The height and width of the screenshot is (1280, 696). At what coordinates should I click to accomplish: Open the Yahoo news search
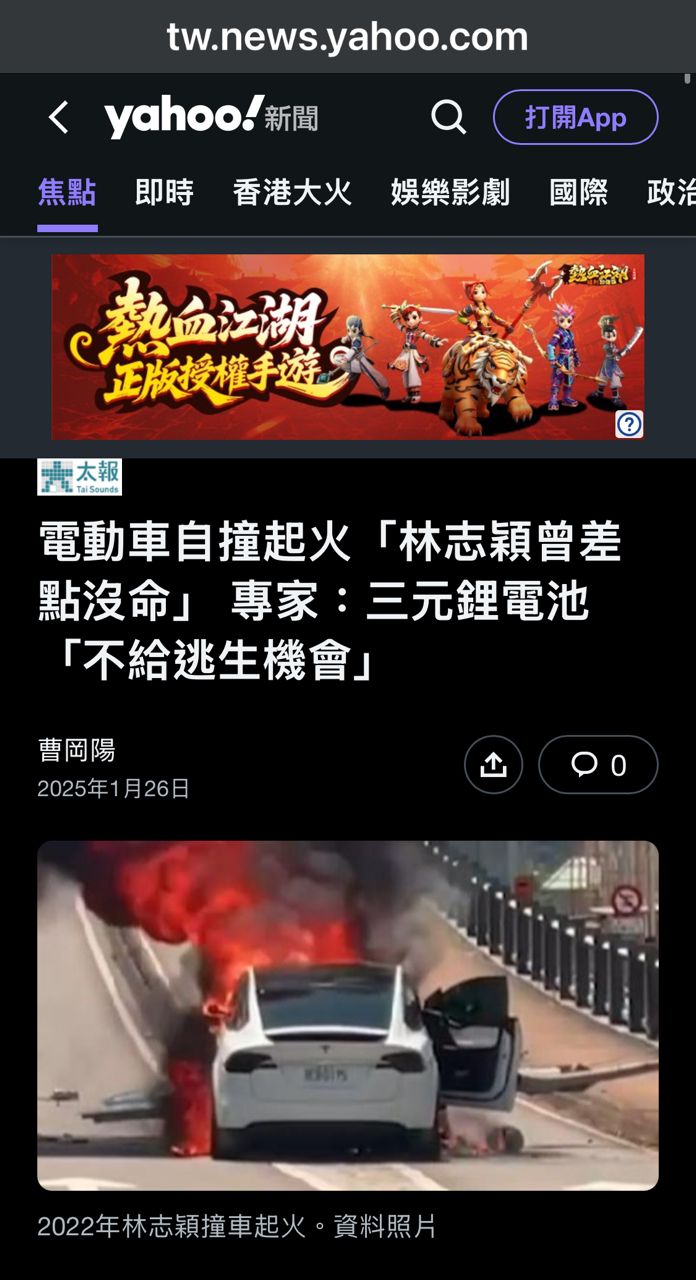tap(448, 118)
